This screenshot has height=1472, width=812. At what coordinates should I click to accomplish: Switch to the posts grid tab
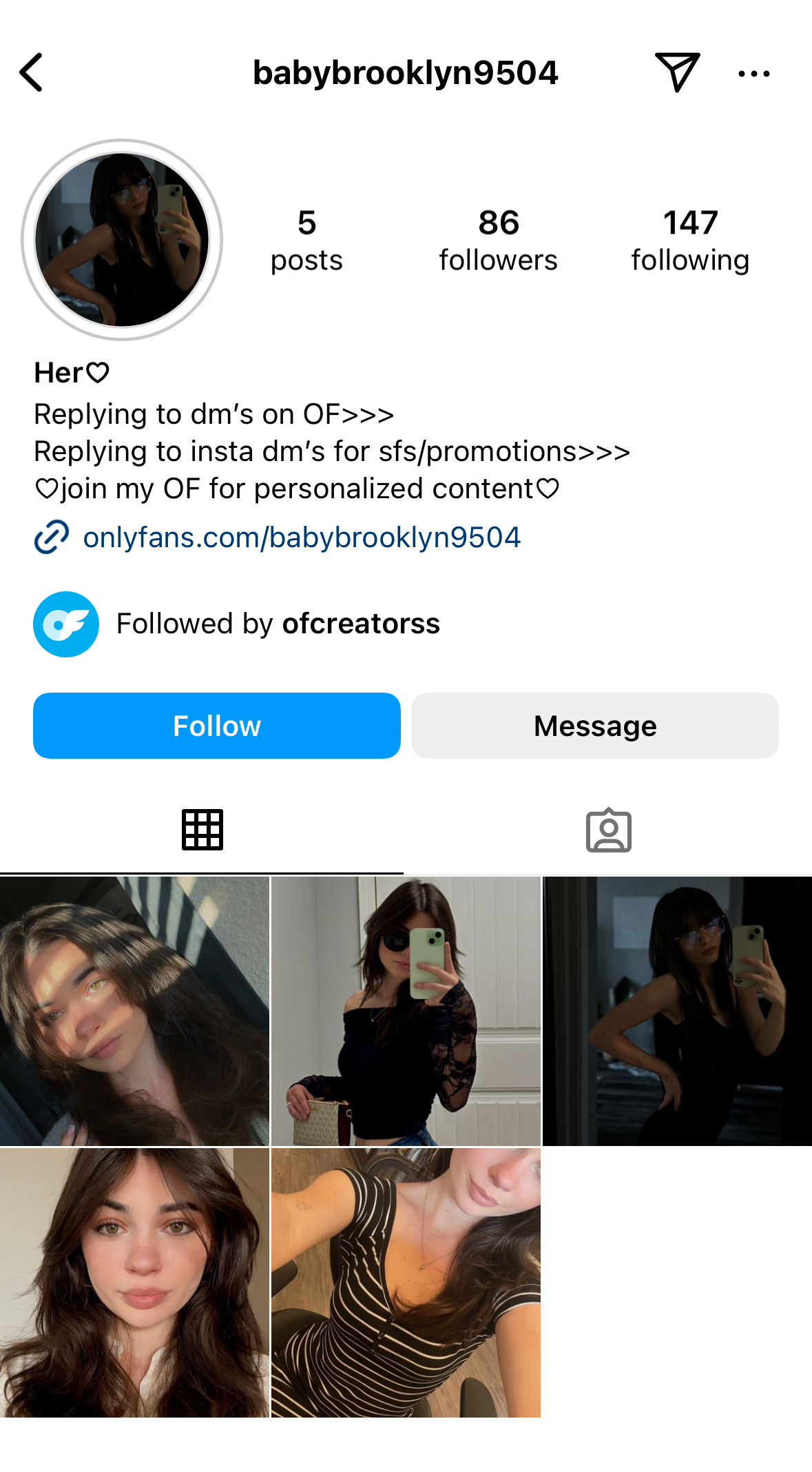[x=202, y=830]
